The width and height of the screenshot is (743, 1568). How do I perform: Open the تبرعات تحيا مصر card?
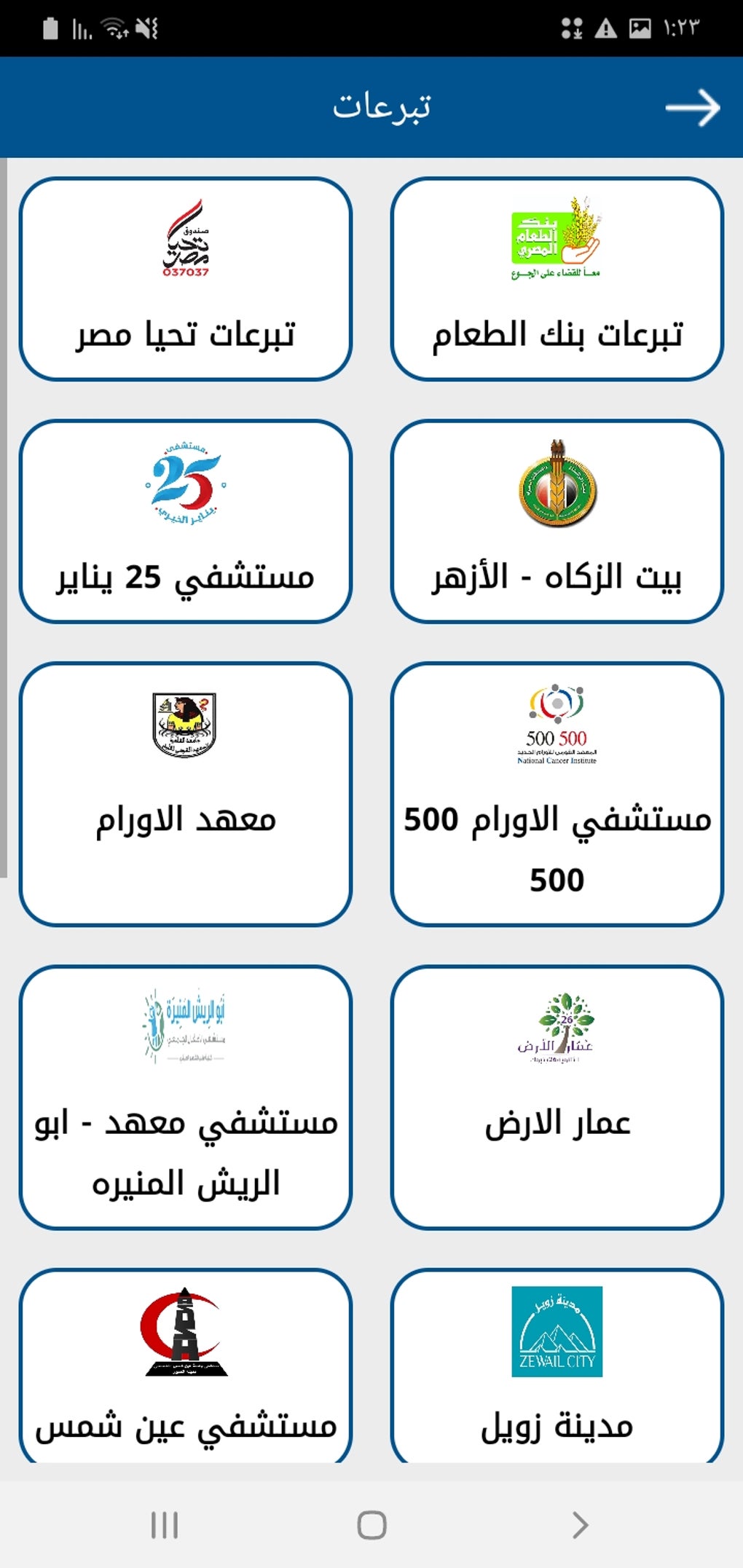coord(186,279)
